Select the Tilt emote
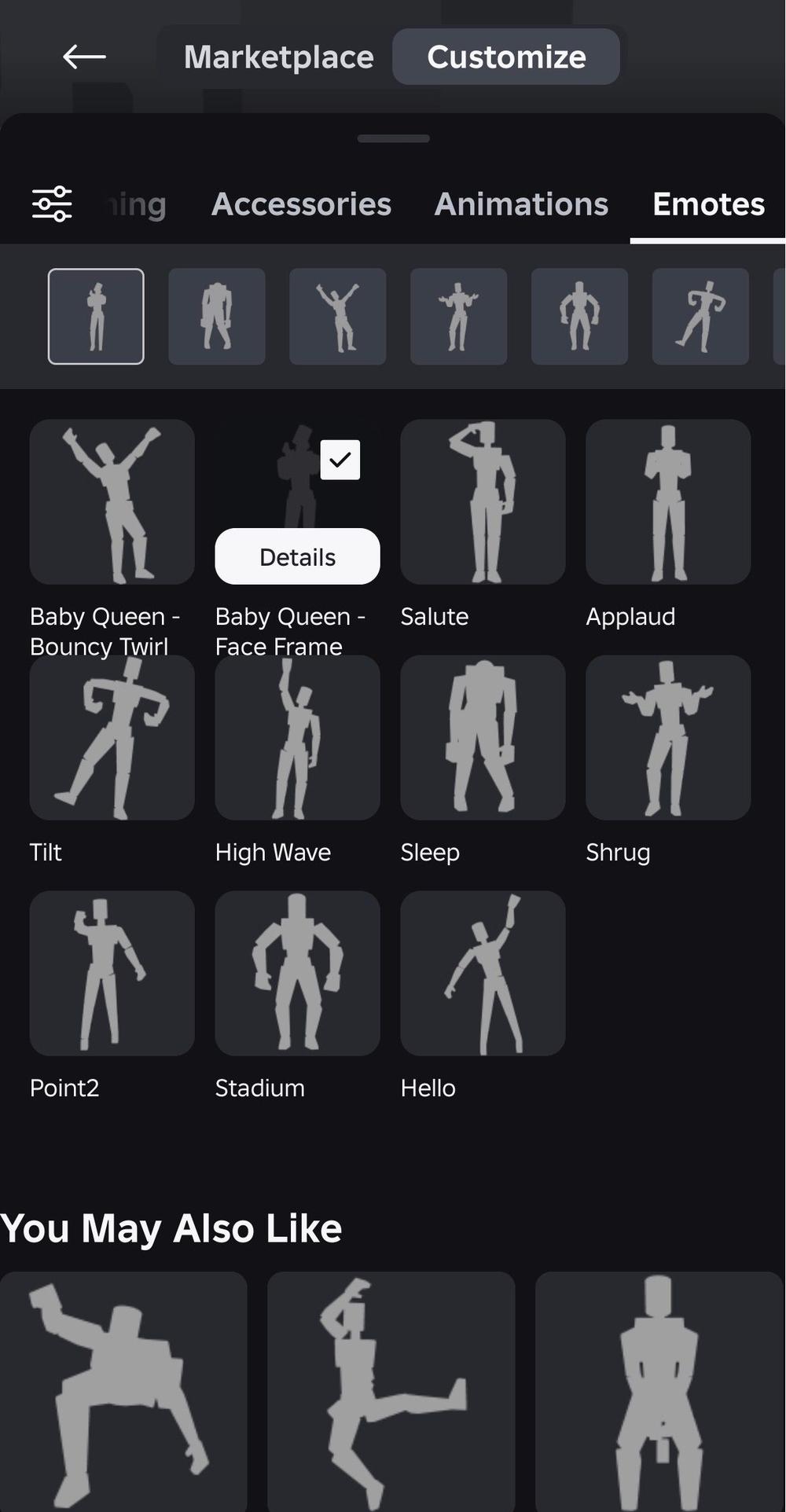786x1512 pixels. 112,739
